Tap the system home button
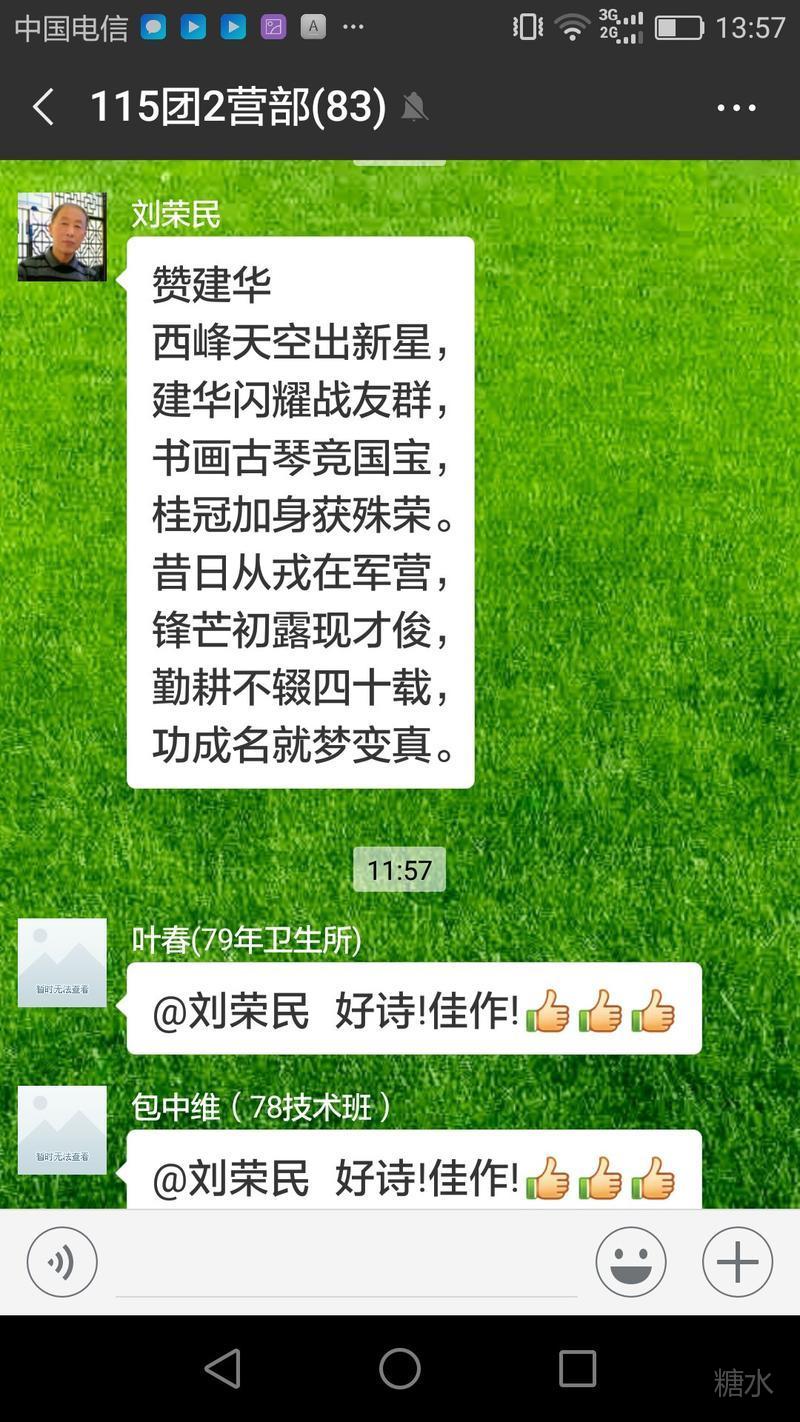The width and height of the screenshot is (800, 1422). point(400,1368)
